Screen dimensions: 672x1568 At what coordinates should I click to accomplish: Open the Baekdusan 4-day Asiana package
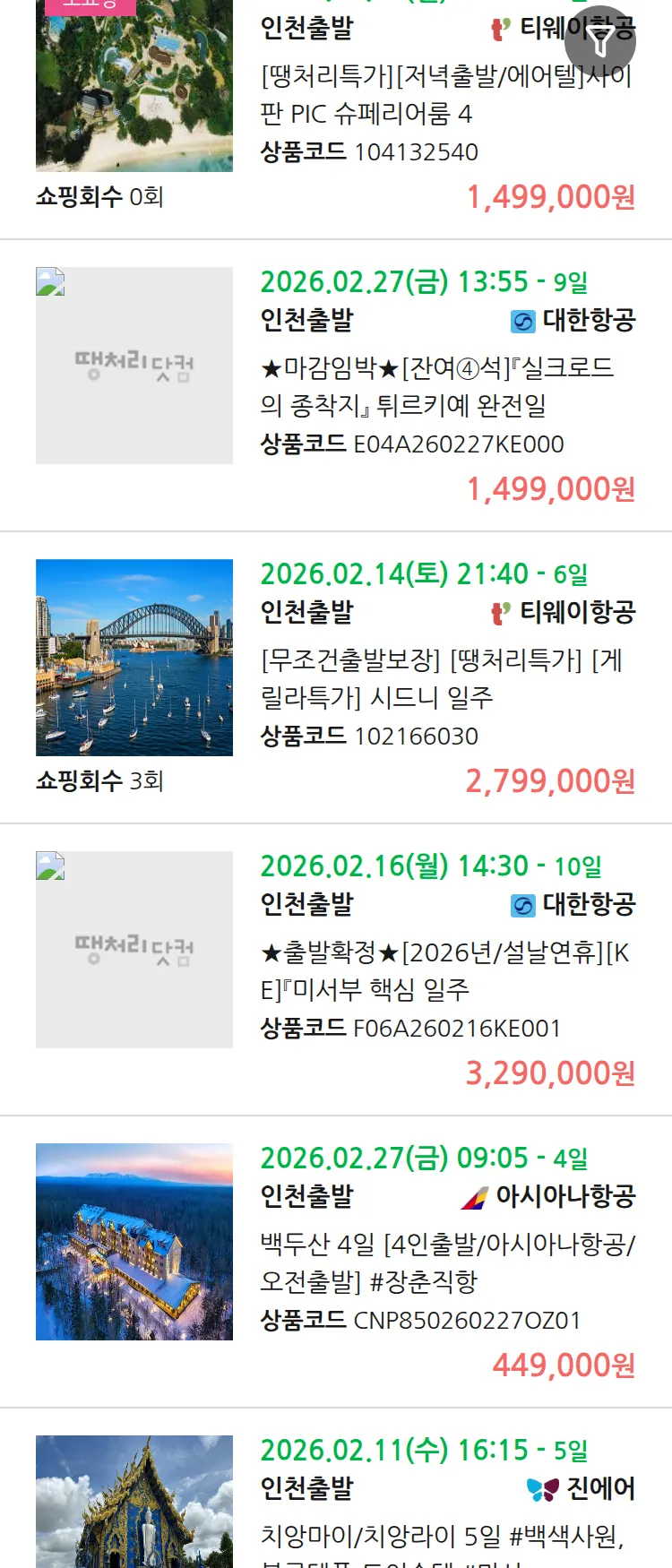click(x=447, y=1262)
